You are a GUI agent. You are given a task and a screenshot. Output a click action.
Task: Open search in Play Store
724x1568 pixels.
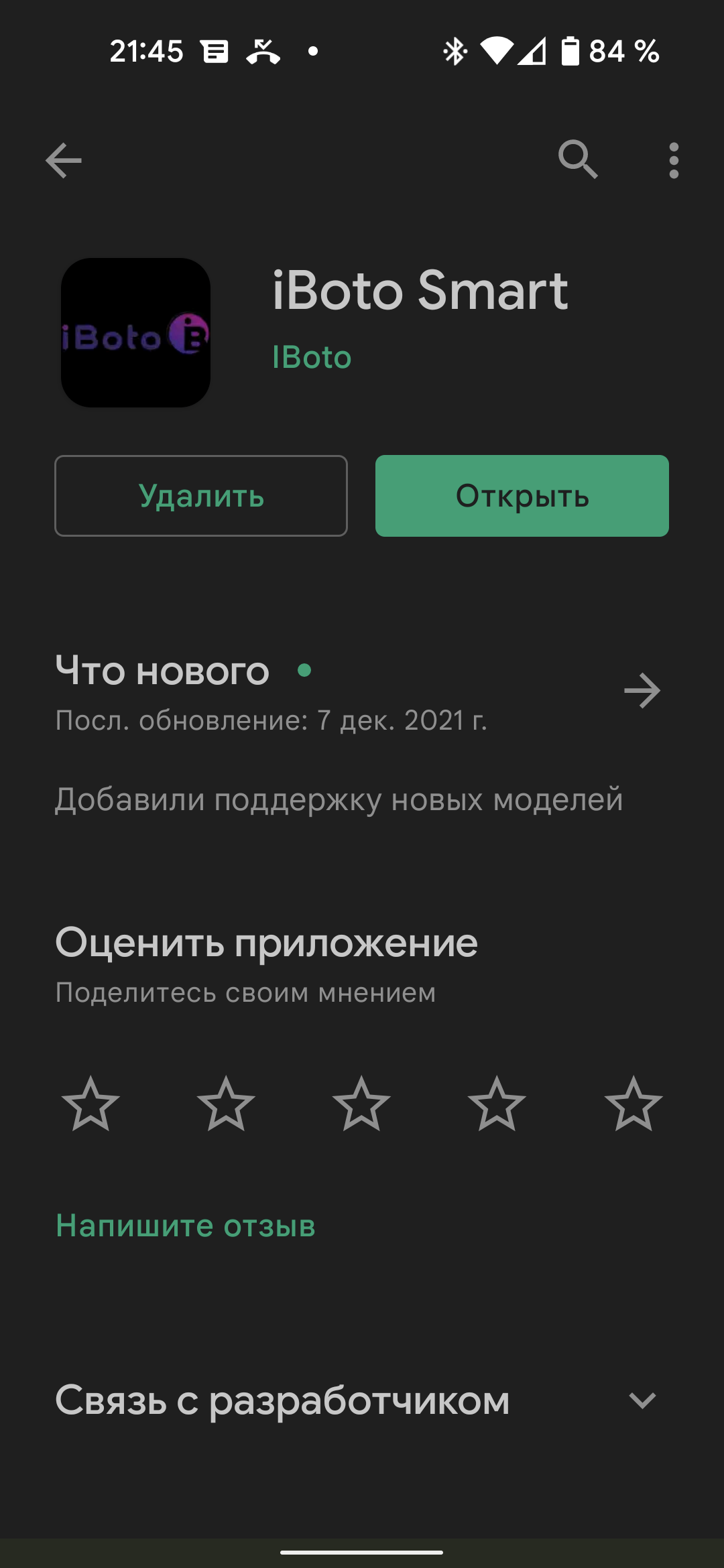(578, 160)
